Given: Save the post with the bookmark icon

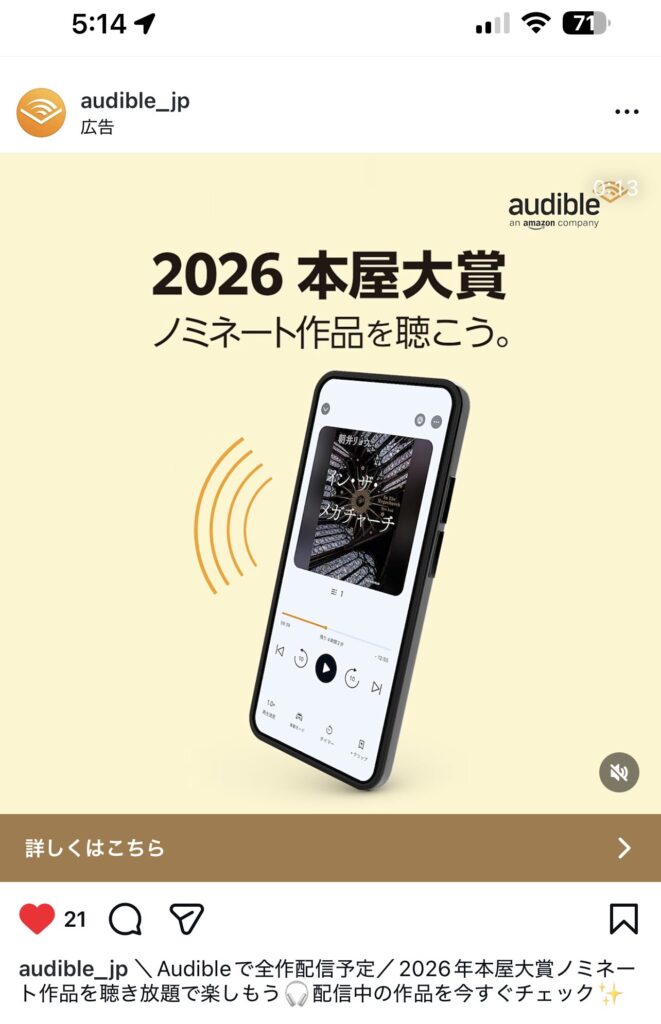Looking at the screenshot, I should (x=623, y=919).
